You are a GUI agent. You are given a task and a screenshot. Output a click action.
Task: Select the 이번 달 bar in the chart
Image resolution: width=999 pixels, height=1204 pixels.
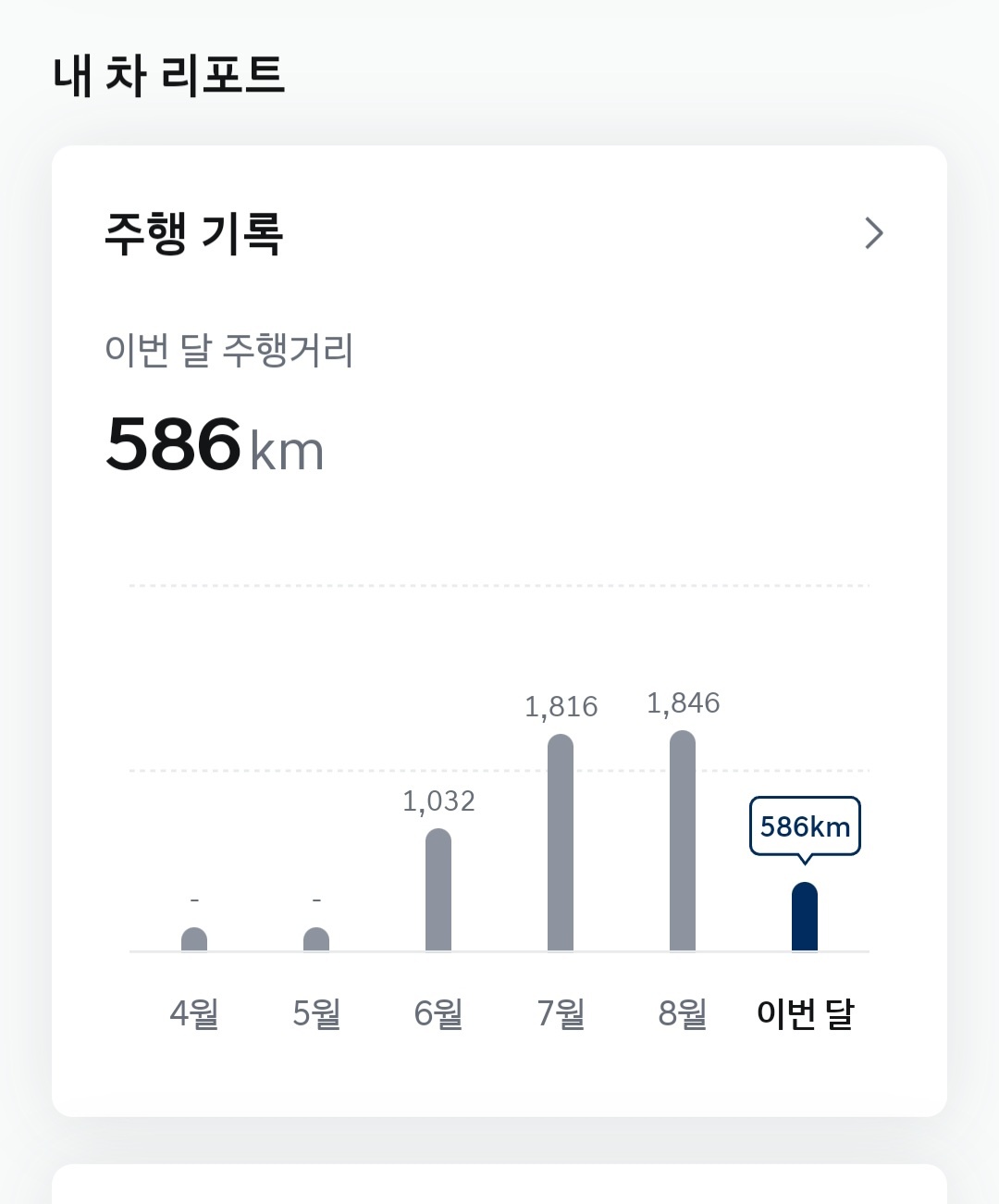[805, 916]
